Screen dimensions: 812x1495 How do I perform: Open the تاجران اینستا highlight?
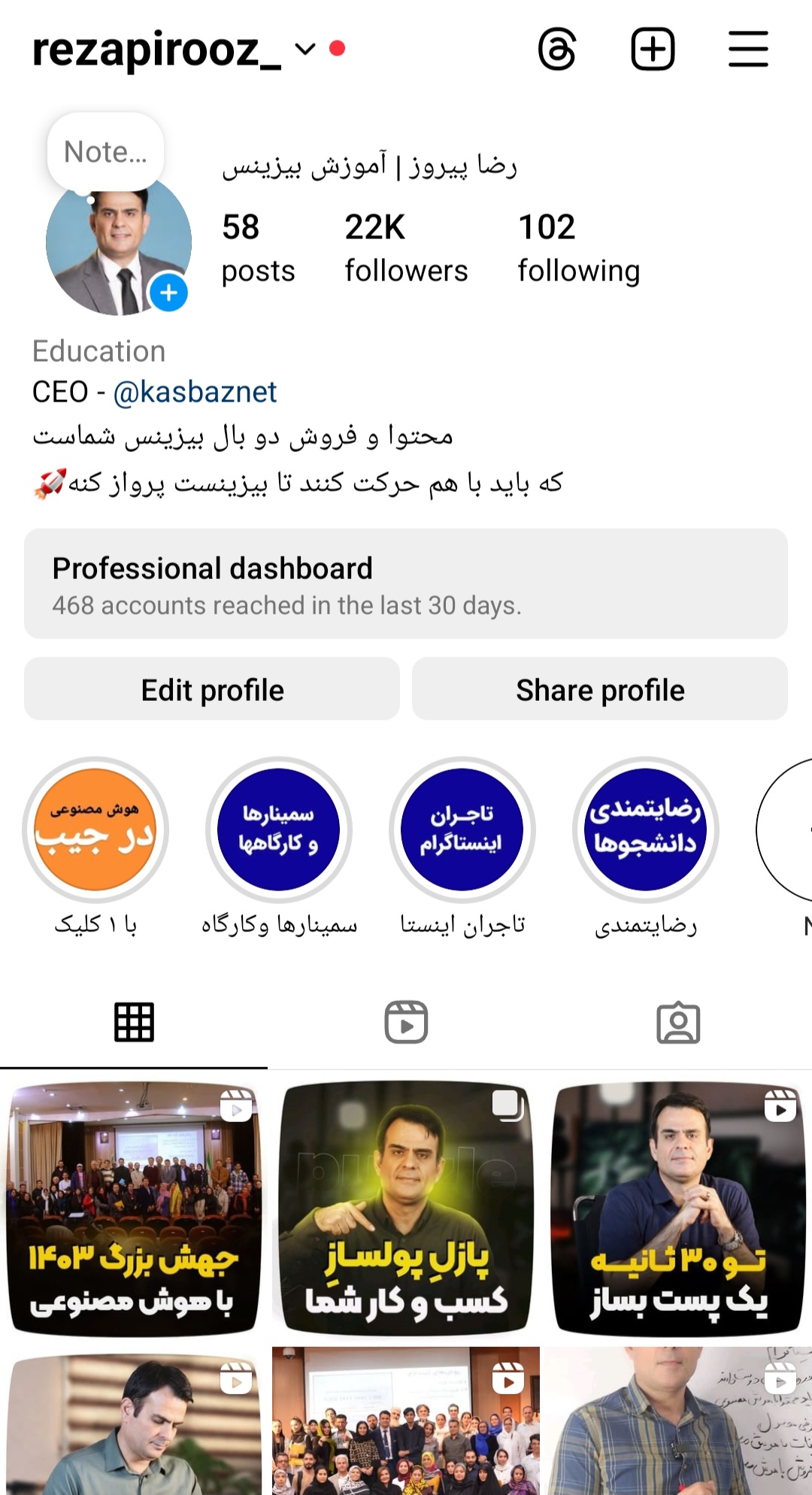pos(462,829)
